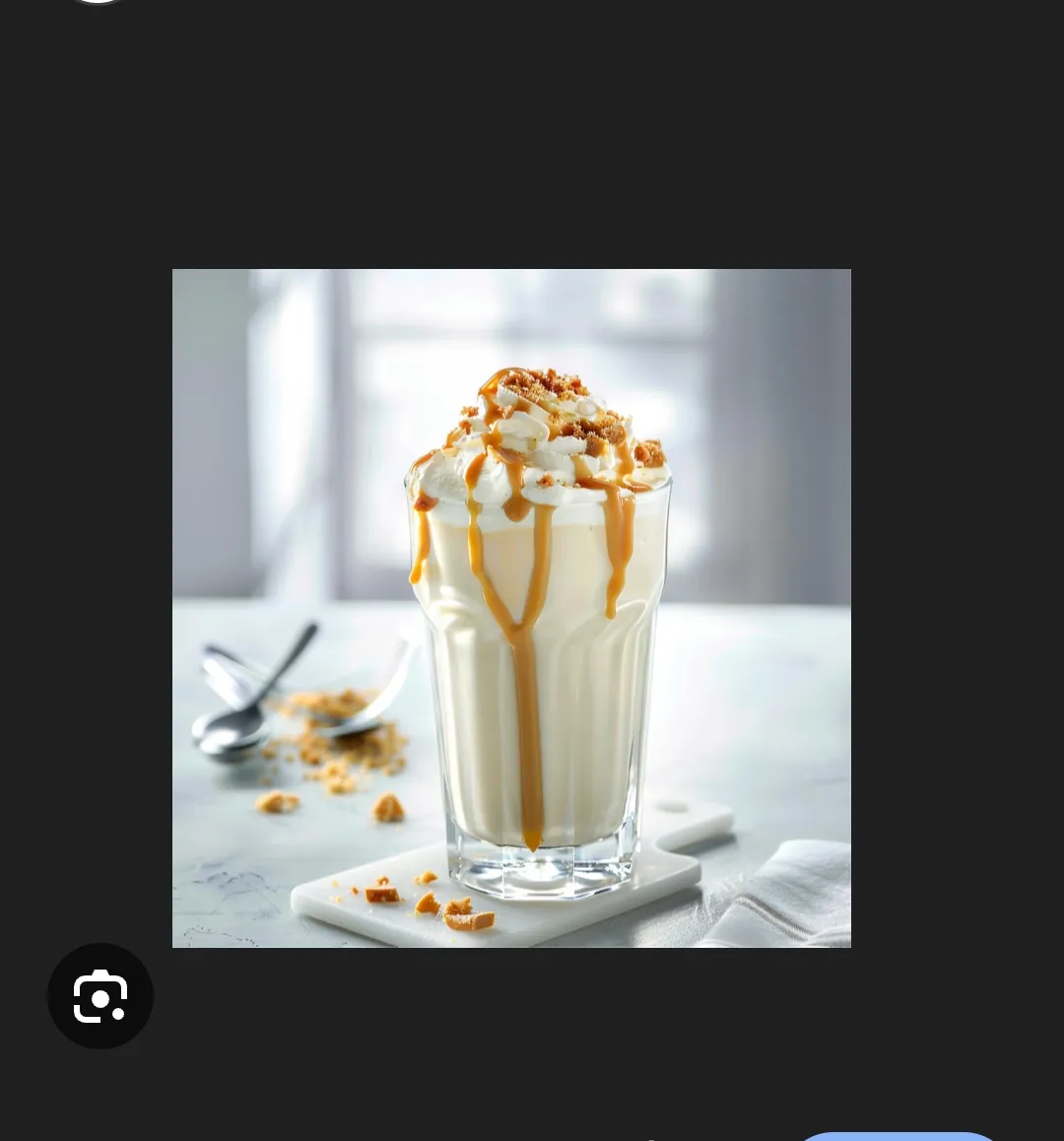Screen dimensions: 1064x1141
Task: Click the partially visible avatar circle up top
Action: point(98,5)
